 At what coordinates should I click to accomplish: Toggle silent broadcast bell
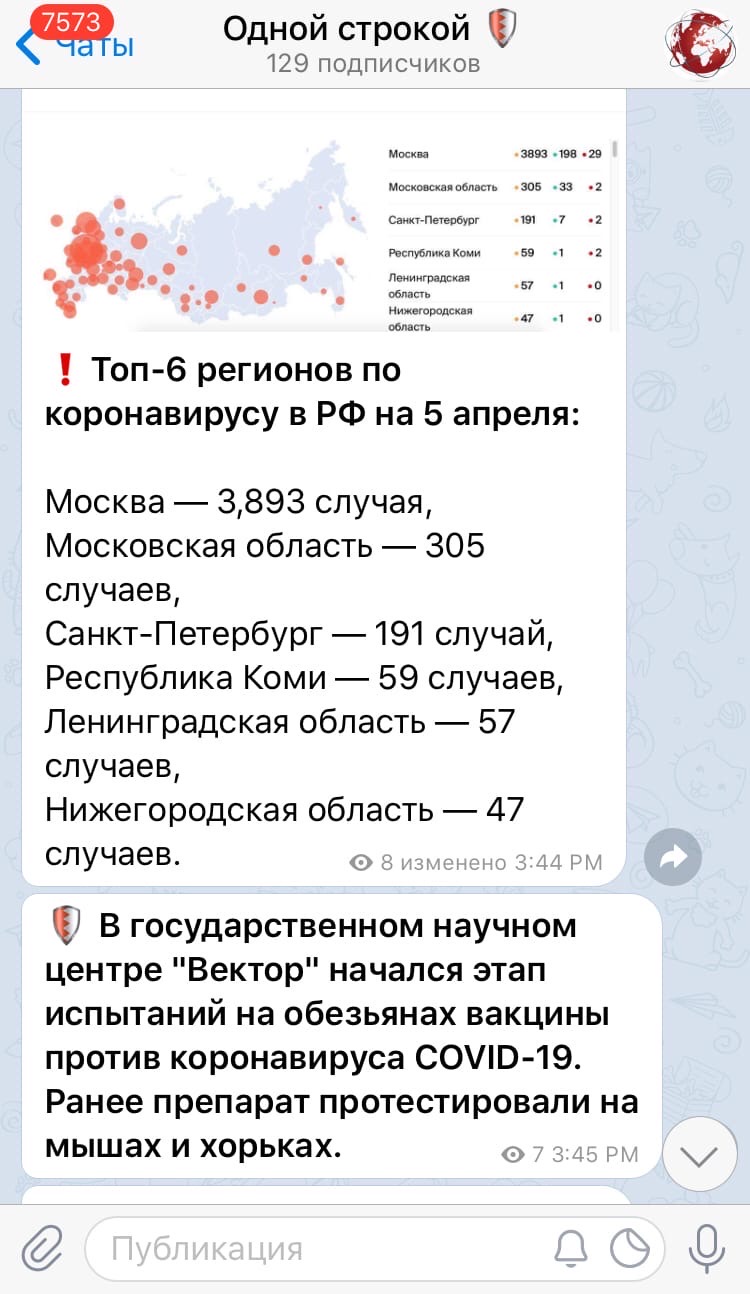coord(571,1249)
